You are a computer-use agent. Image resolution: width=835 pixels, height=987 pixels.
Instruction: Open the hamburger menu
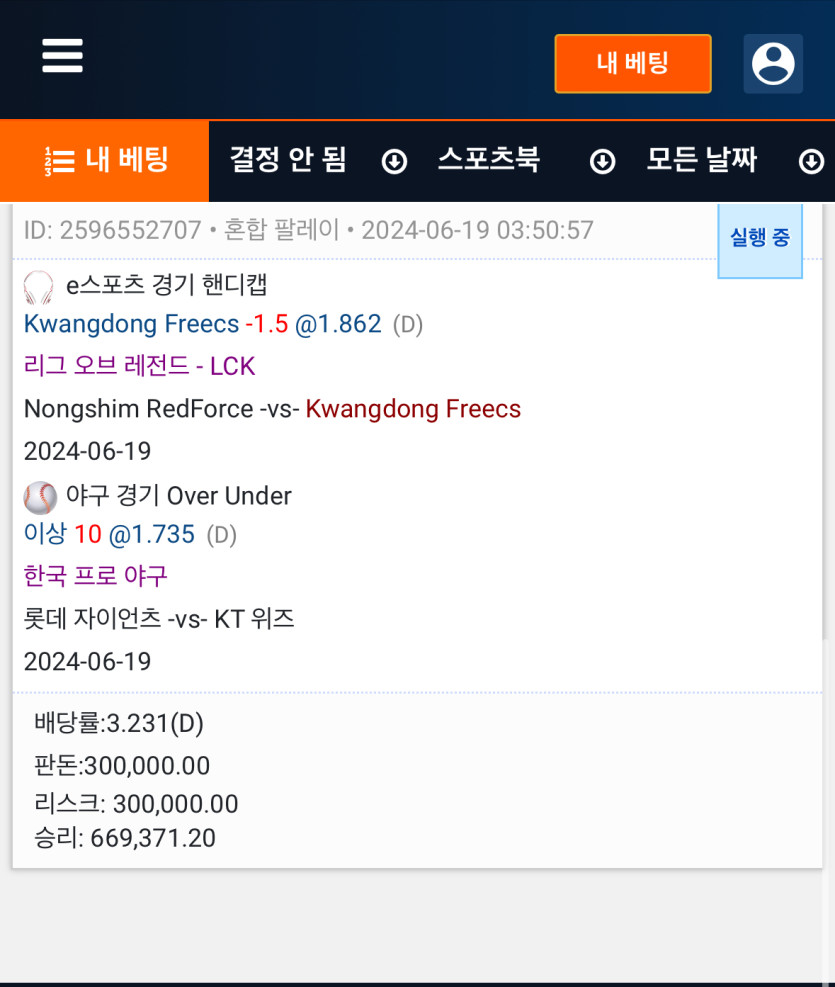pos(62,56)
